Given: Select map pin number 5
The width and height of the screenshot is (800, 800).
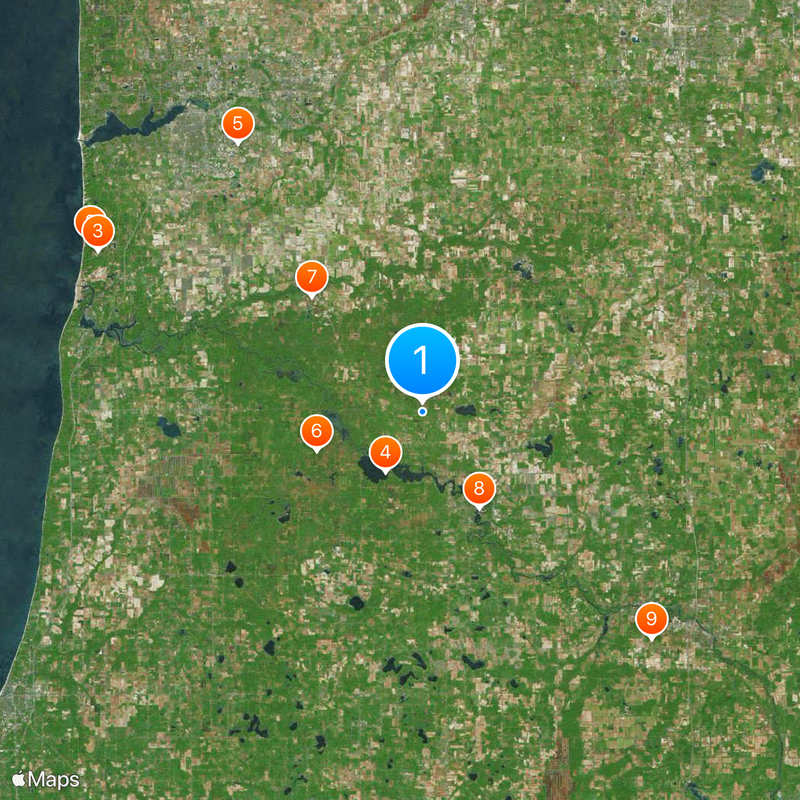Looking at the screenshot, I should (237, 125).
